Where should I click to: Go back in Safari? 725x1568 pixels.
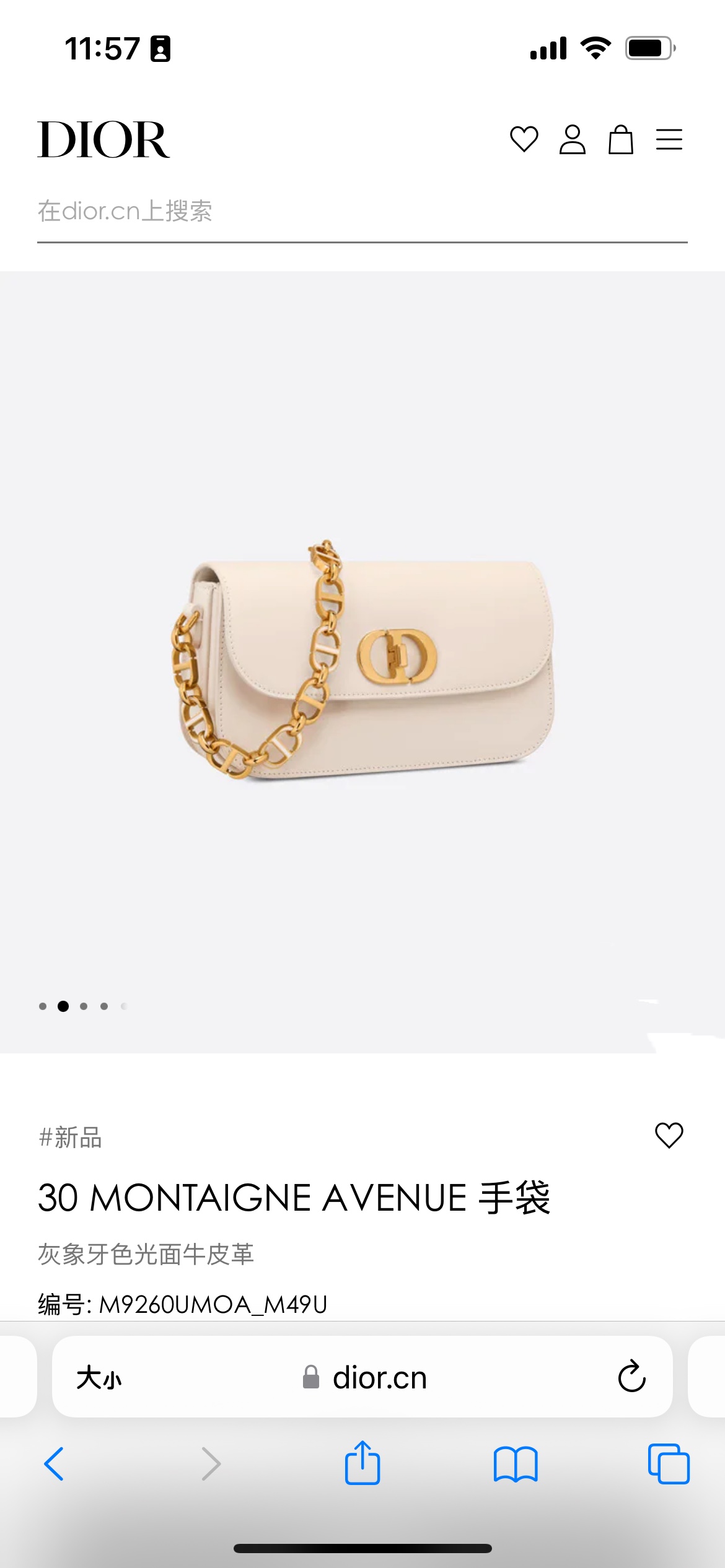pyautogui.click(x=54, y=1464)
